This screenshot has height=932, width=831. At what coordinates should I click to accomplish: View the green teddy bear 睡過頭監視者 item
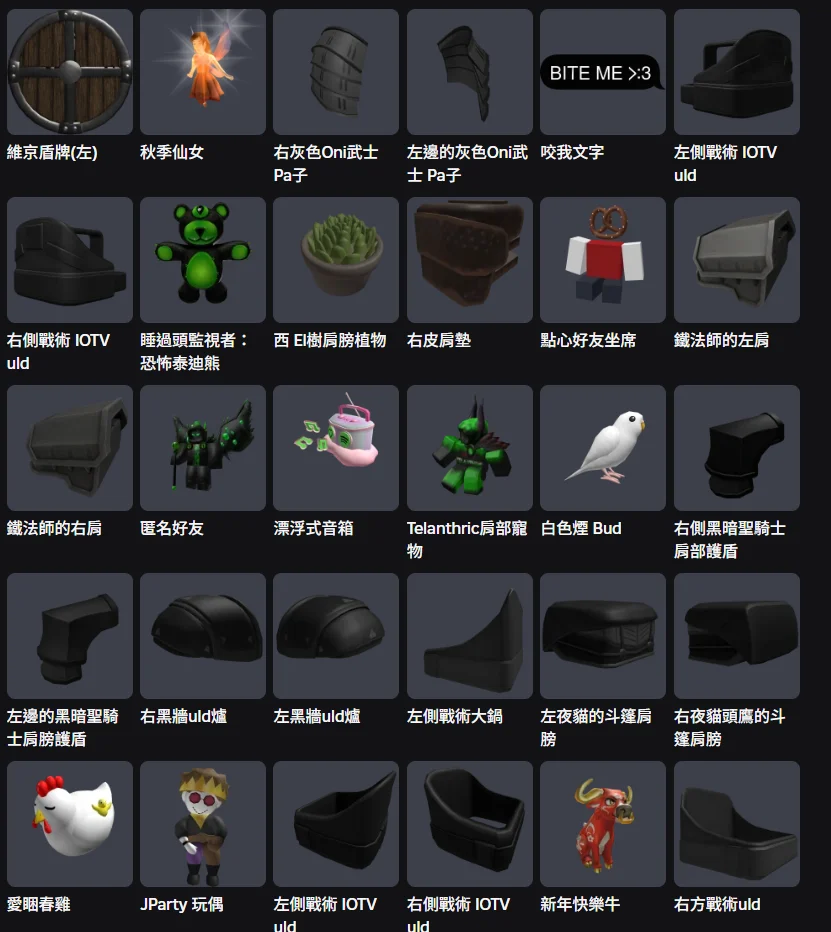point(203,260)
